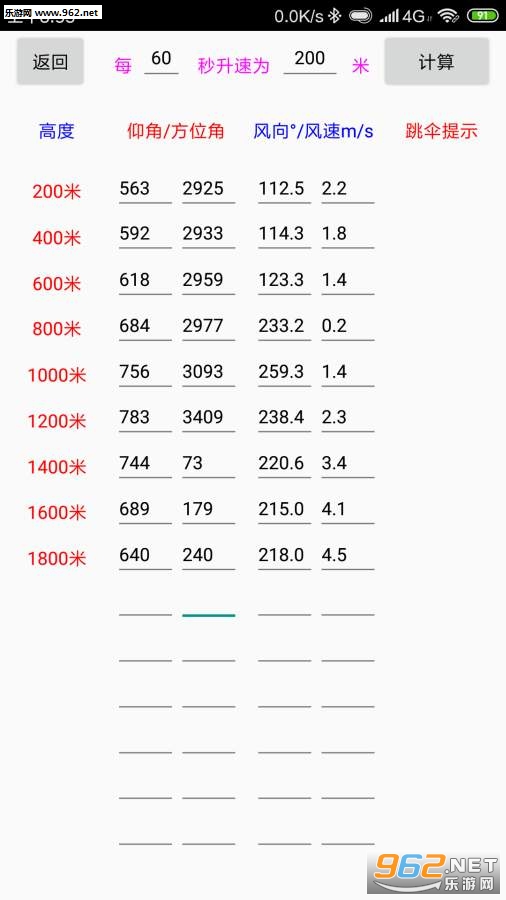Edit the elevation field 618 at 600米
Screen dimensions: 506x900
[145, 280]
